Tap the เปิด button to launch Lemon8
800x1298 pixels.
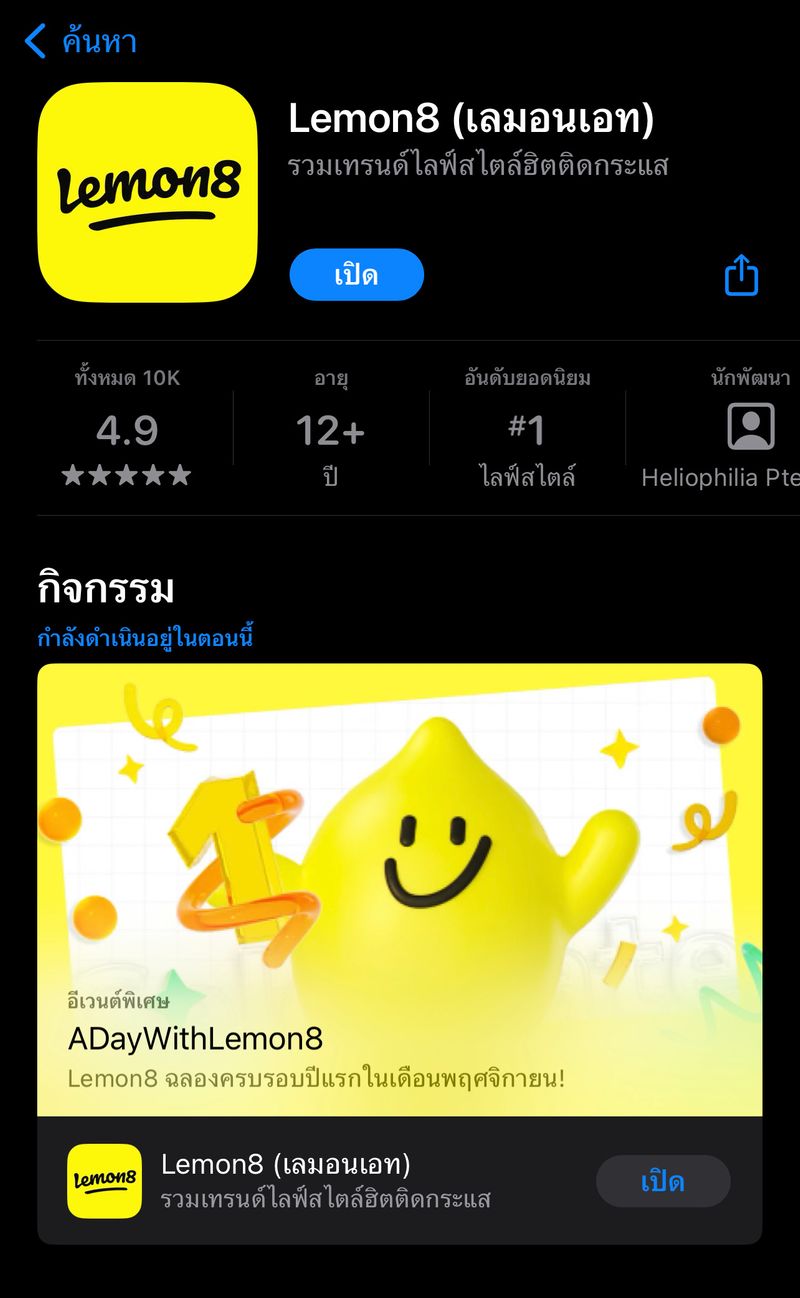(356, 275)
